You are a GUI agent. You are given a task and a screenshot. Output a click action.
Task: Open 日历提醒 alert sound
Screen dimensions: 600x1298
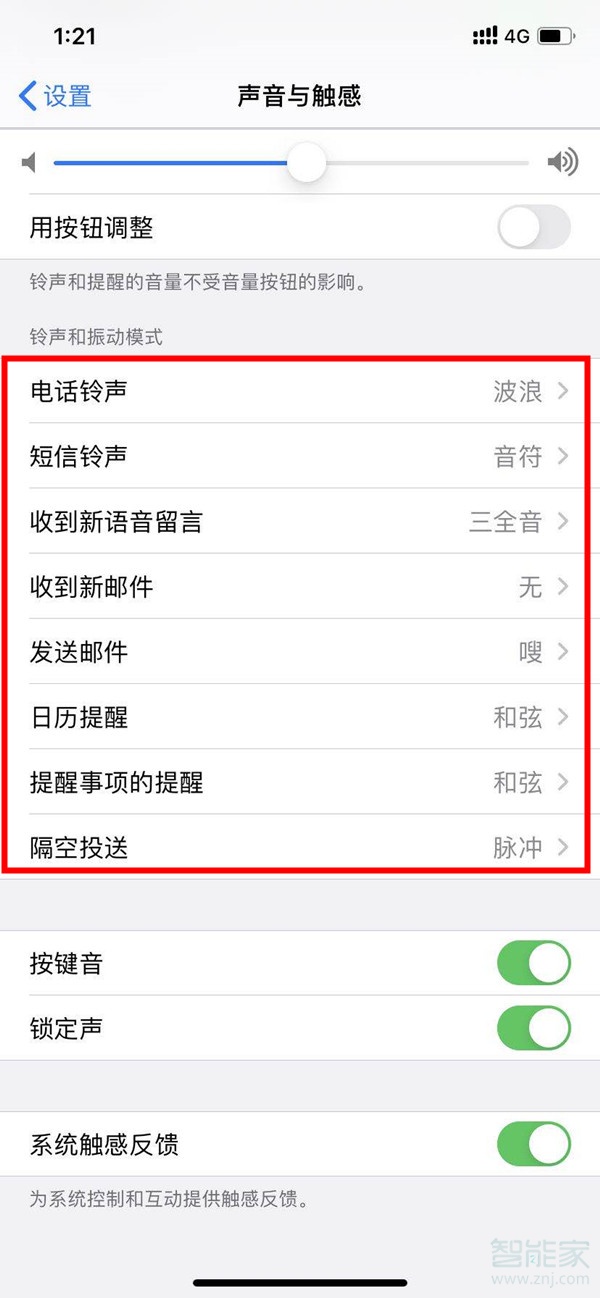(x=300, y=718)
